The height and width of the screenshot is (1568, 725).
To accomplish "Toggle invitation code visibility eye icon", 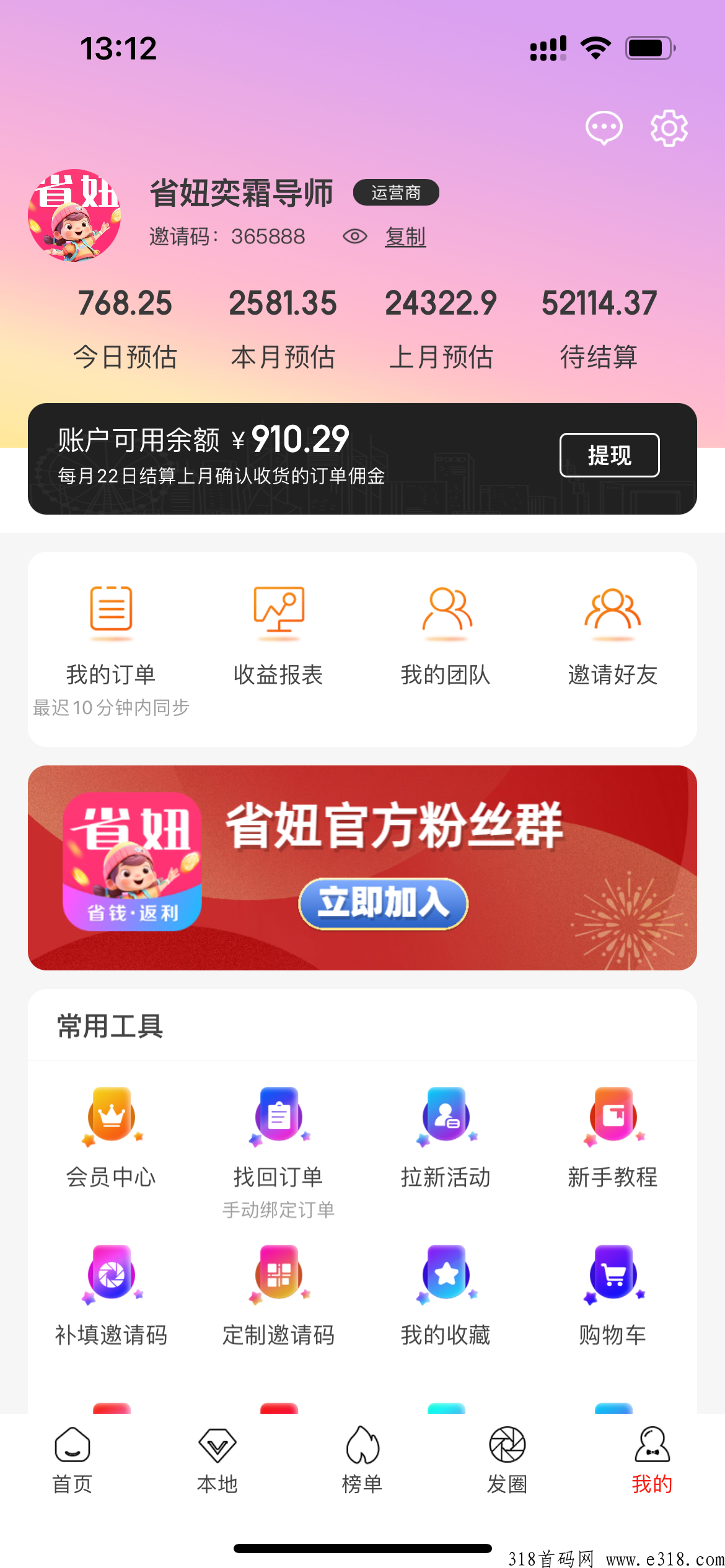I will coord(355,237).
